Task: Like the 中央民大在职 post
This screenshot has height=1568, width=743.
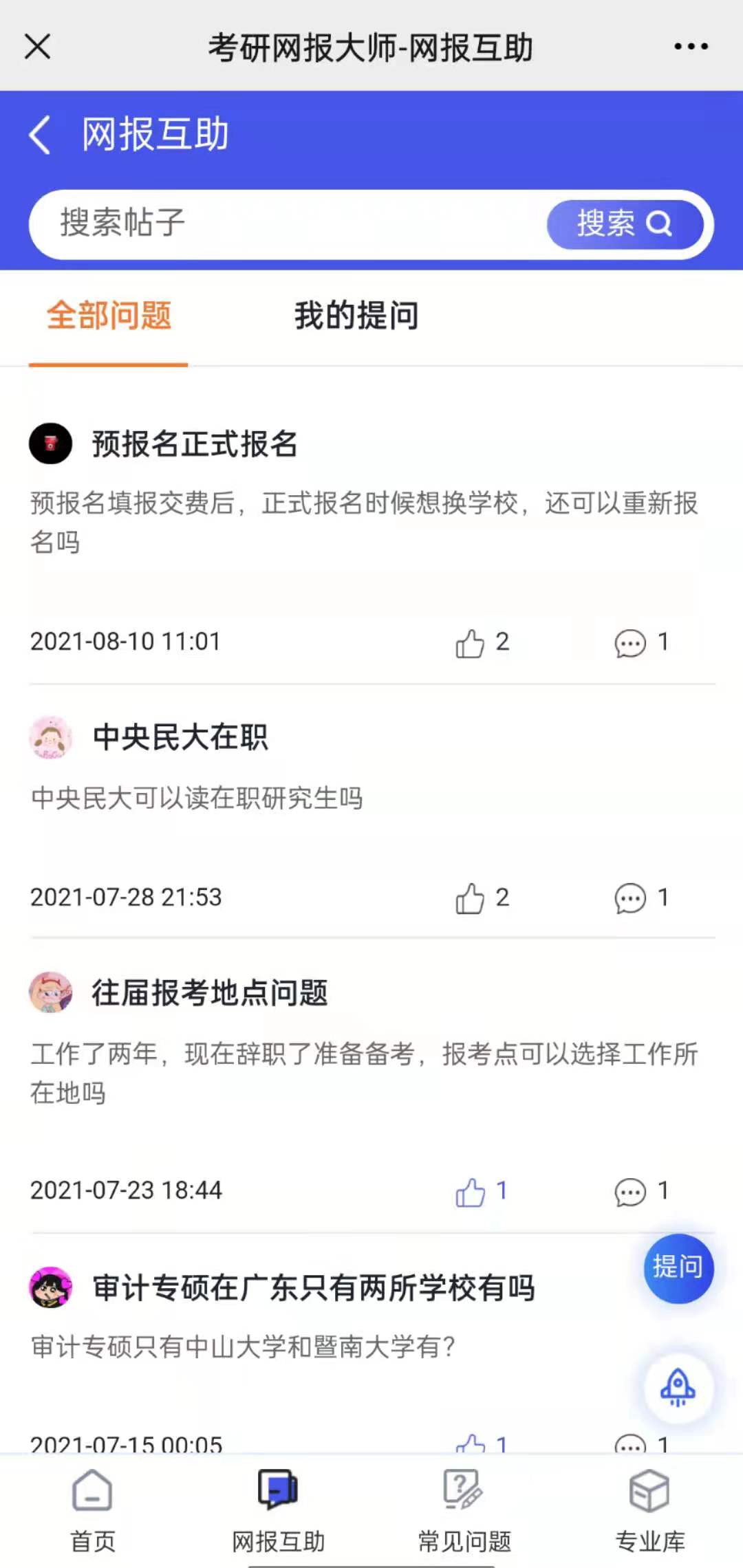Action: pyautogui.click(x=471, y=898)
